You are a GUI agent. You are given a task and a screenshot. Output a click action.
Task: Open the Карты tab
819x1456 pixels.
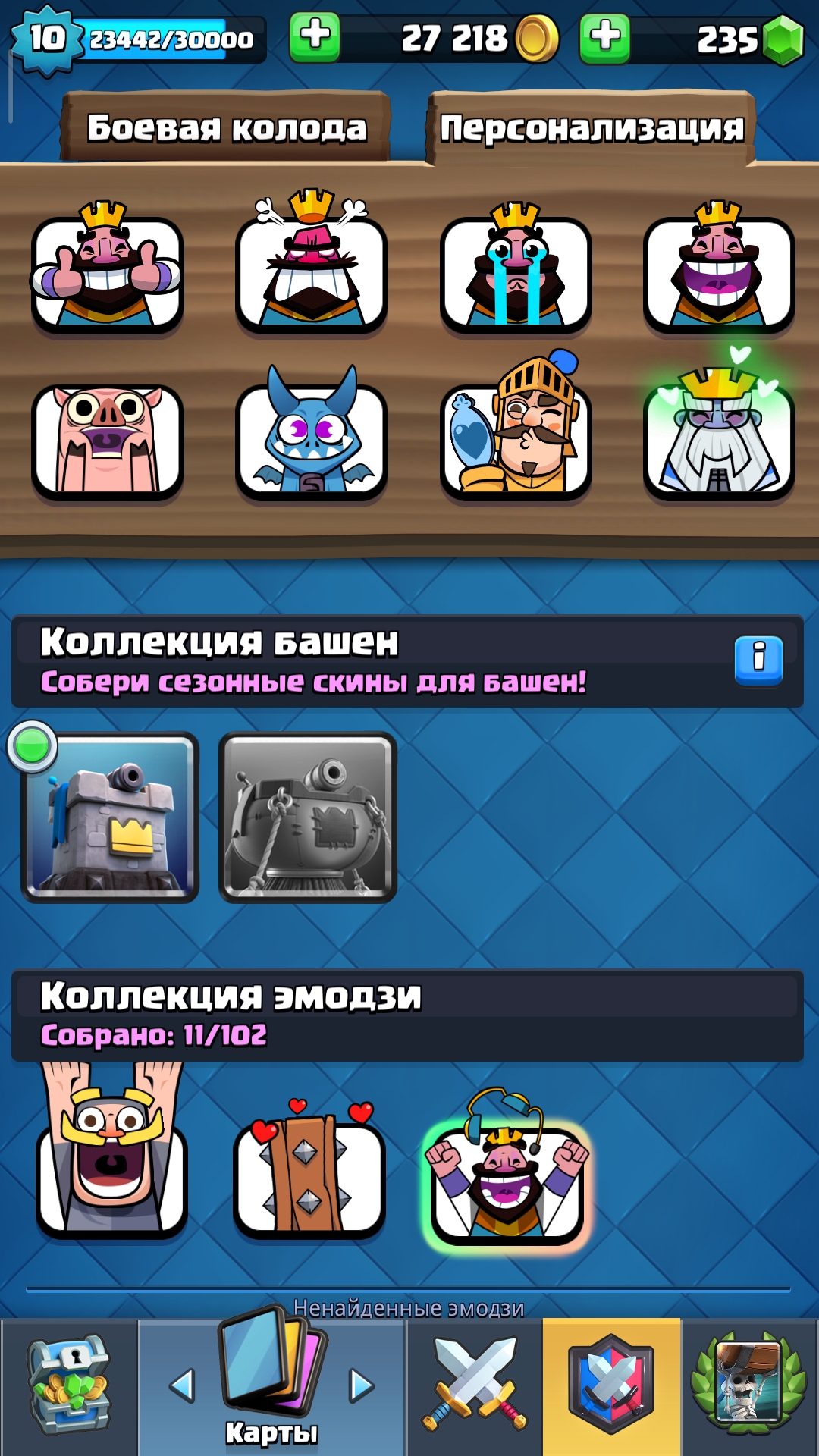click(271, 1386)
